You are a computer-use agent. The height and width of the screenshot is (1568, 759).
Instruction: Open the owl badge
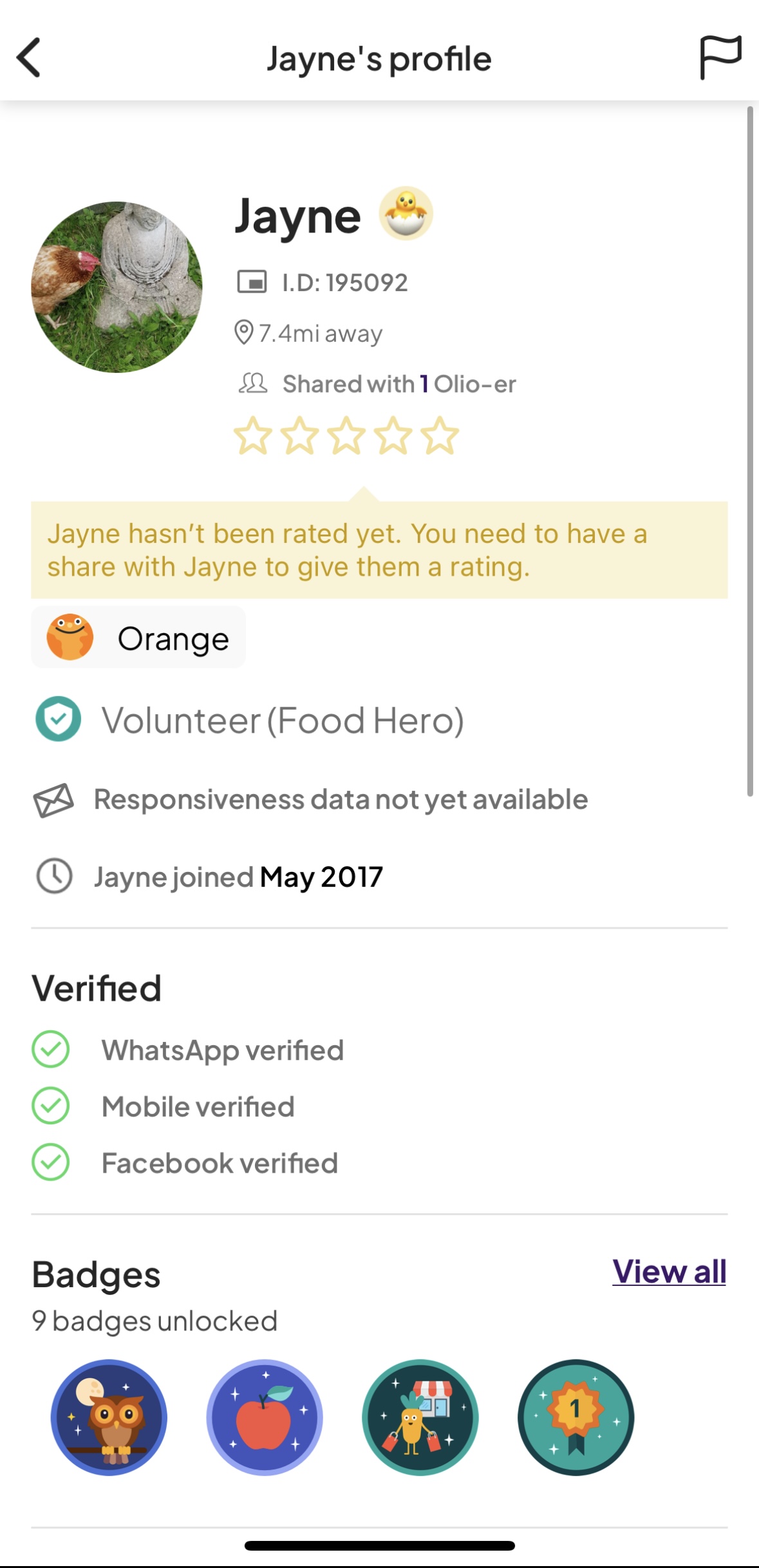pyautogui.click(x=109, y=1417)
